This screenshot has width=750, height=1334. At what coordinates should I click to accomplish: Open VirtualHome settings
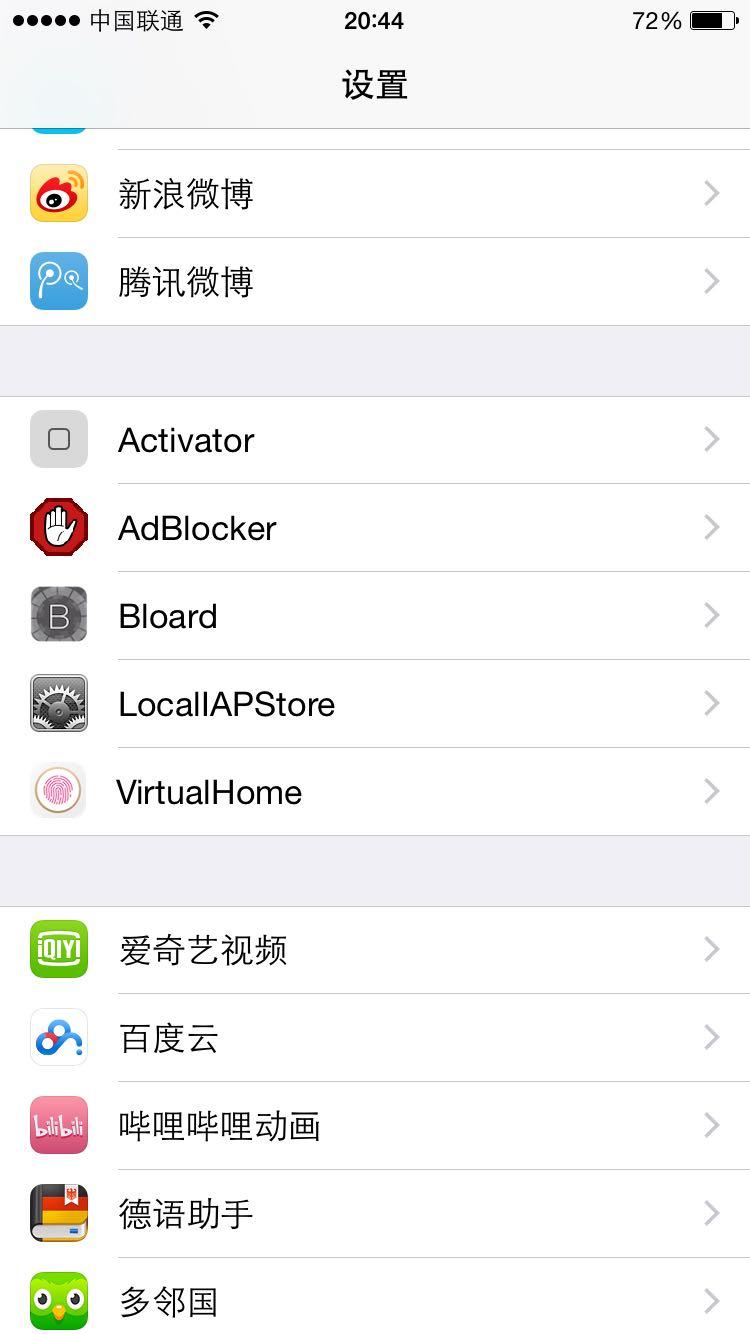point(375,792)
